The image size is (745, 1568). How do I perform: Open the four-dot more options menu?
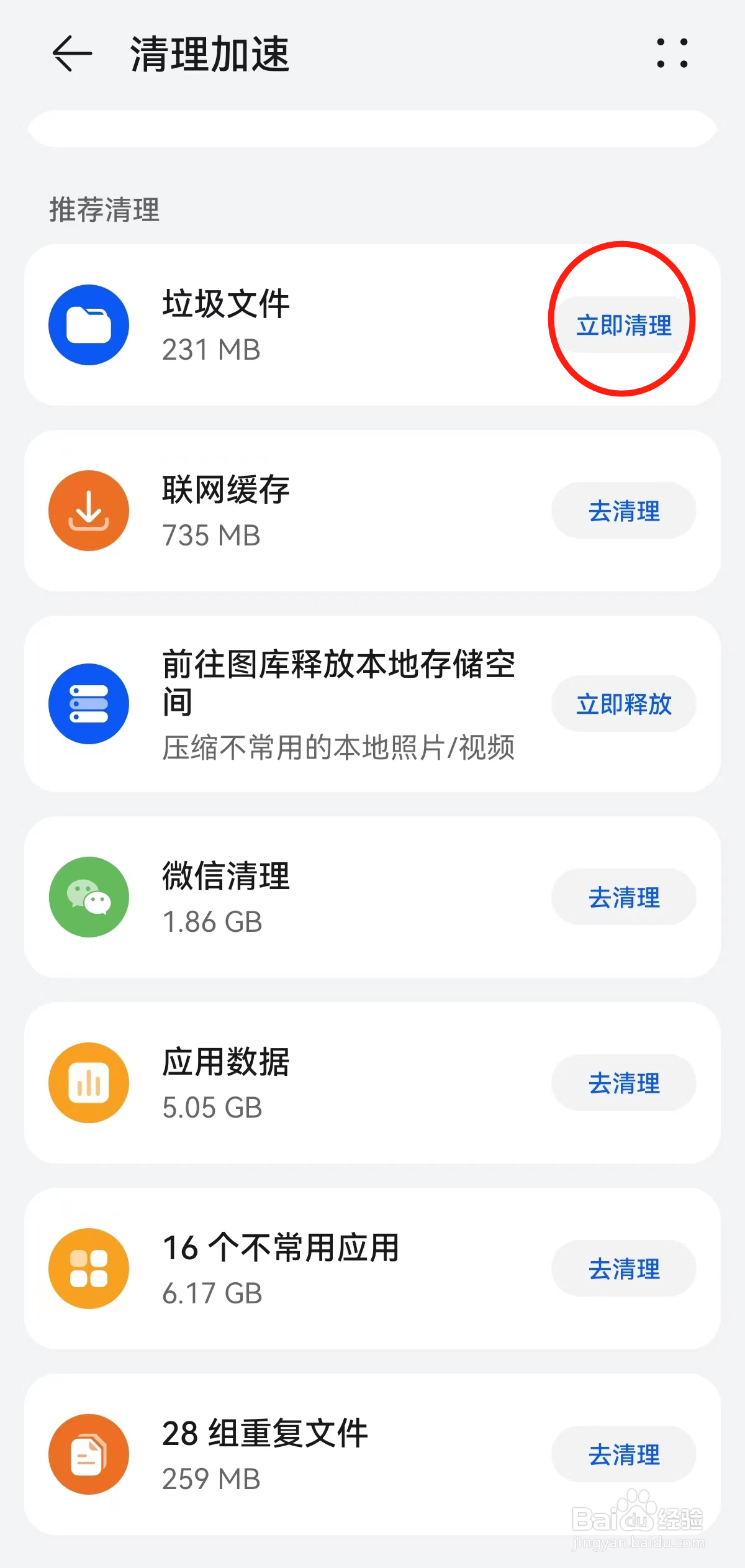(672, 53)
